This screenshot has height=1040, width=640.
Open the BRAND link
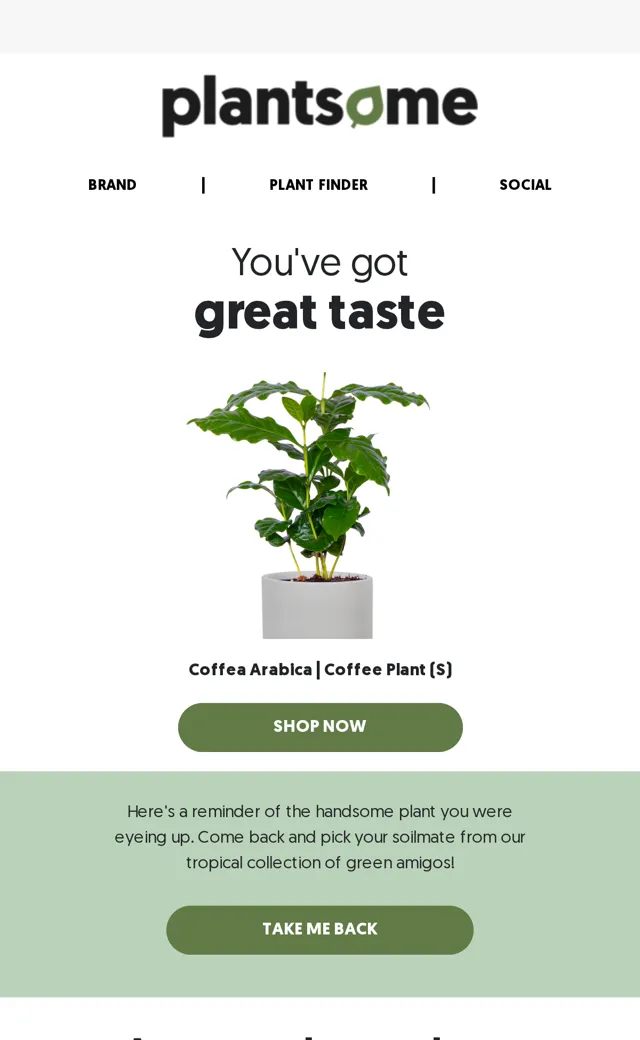(112, 185)
